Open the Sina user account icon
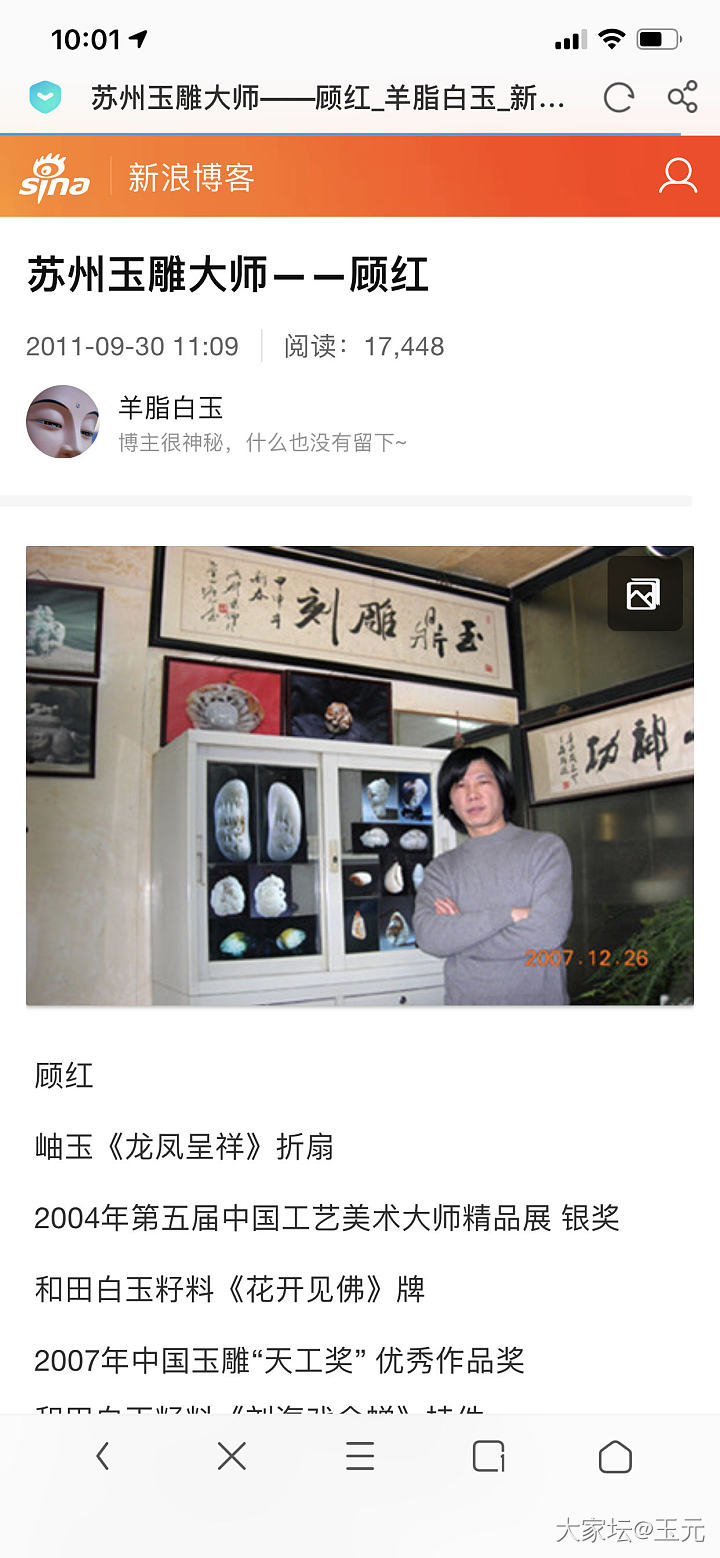The width and height of the screenshot is (720, 1558). [x=677, y=176]
